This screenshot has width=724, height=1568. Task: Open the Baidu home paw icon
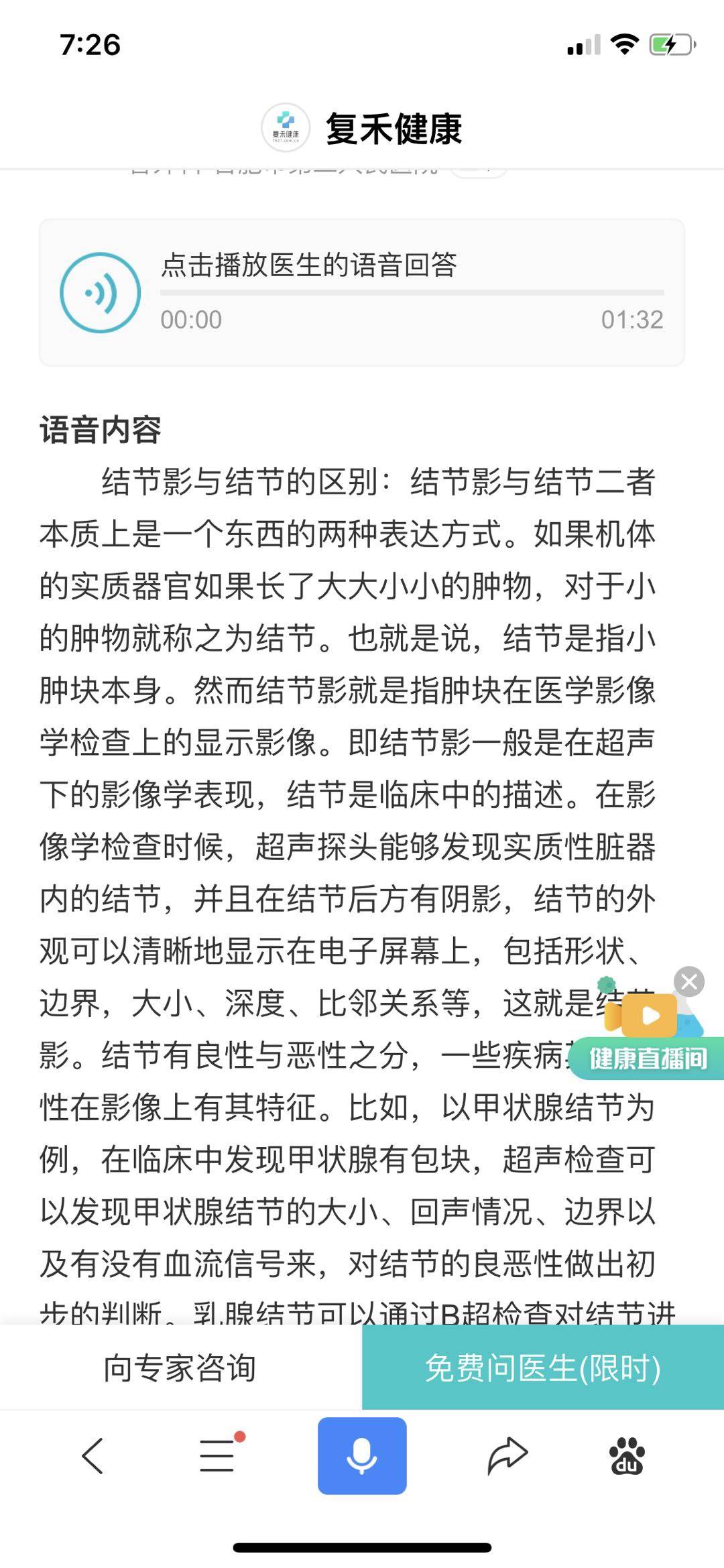[x=627, y=1456]
